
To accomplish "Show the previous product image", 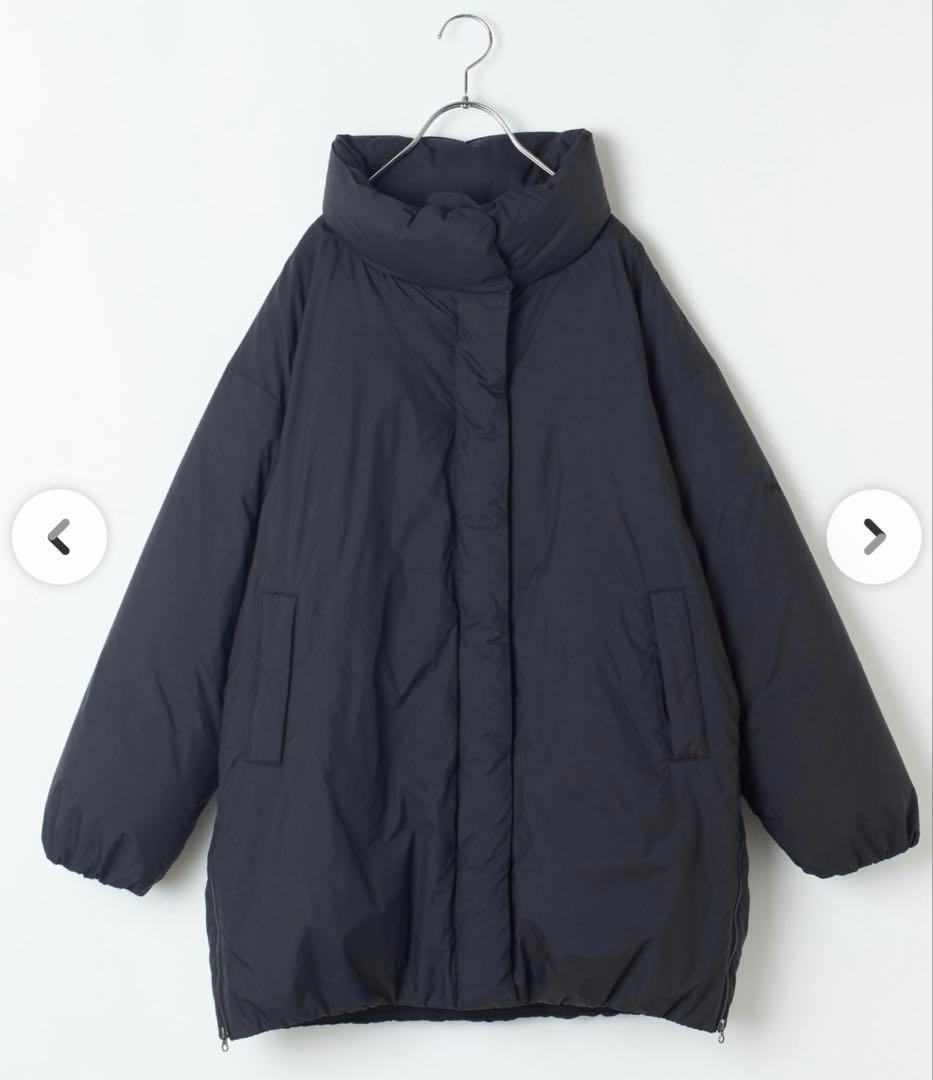I will coord(59,536).
